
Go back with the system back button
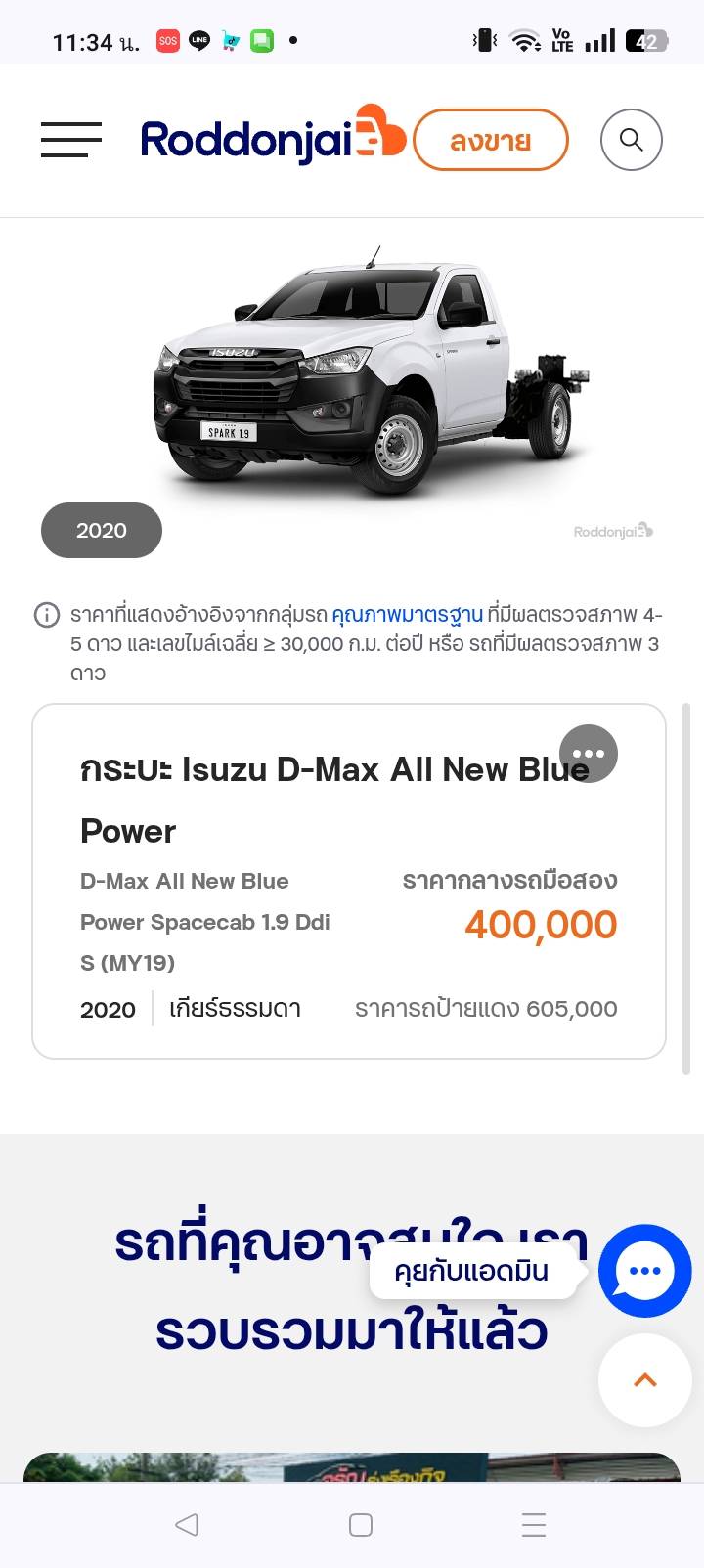tap(186, 1524)
